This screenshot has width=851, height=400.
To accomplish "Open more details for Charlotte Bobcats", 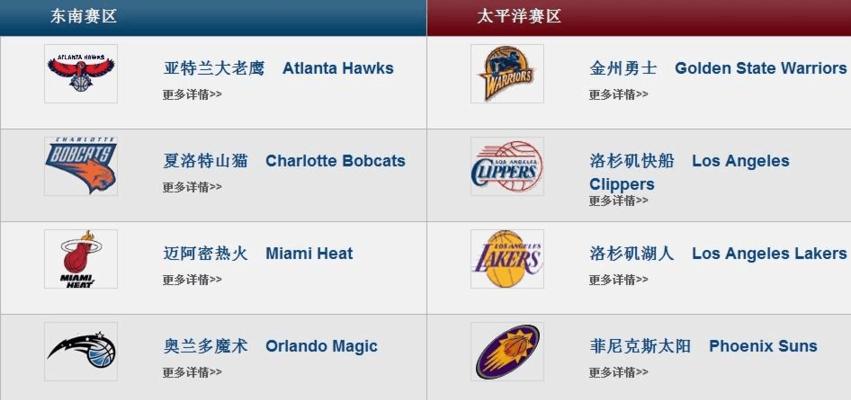I will pos(192,187).
